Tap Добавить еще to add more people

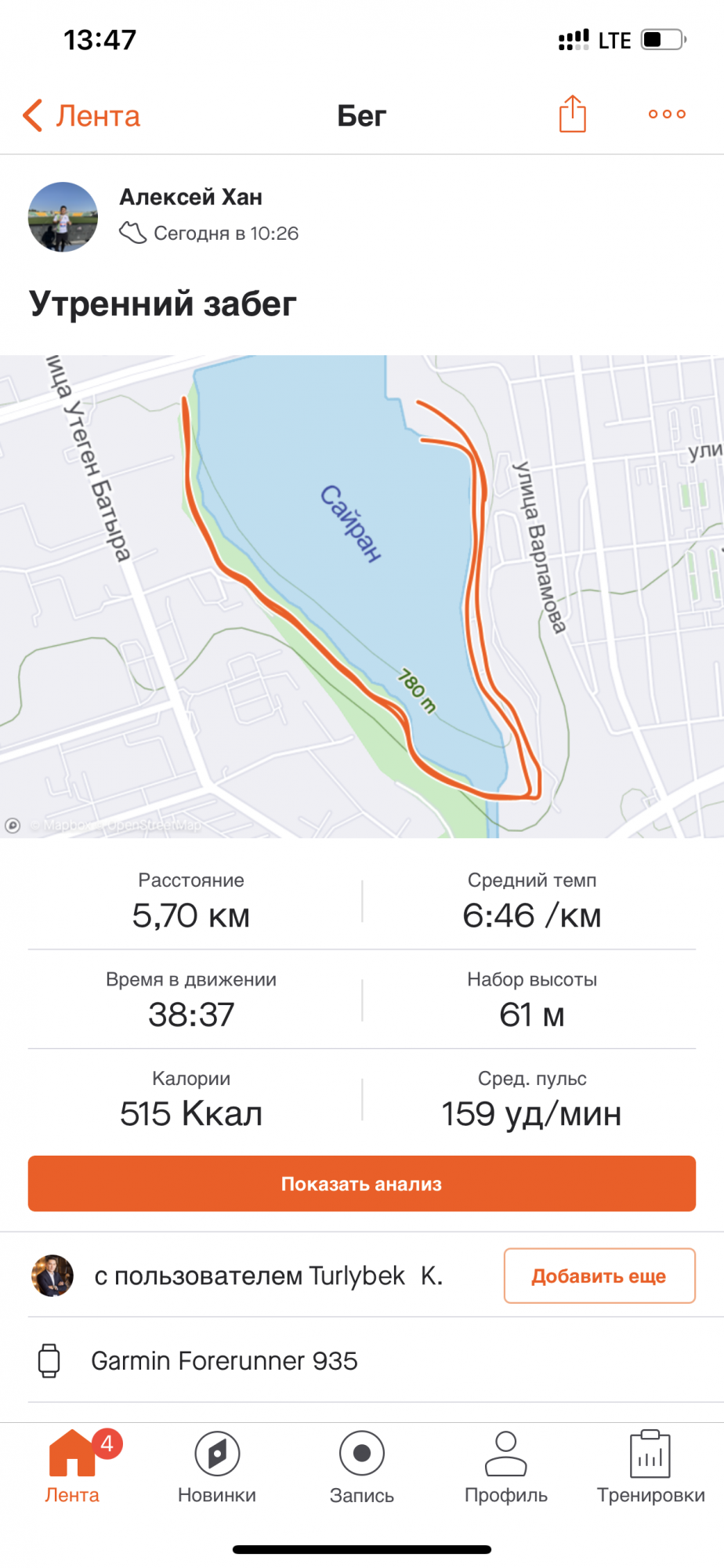pos(599,1276)
